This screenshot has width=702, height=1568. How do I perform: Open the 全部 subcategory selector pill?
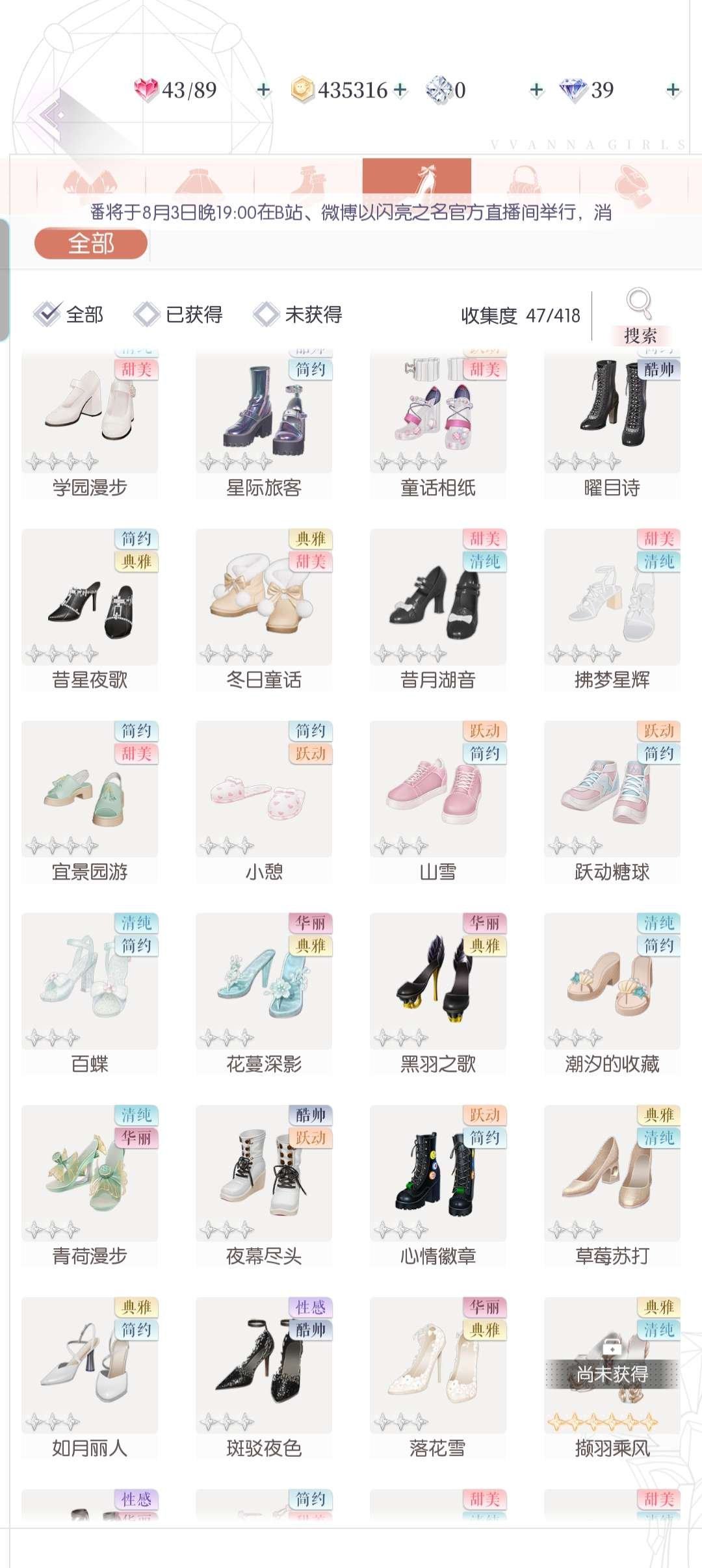pyautogui.click(x=91, y=242)
